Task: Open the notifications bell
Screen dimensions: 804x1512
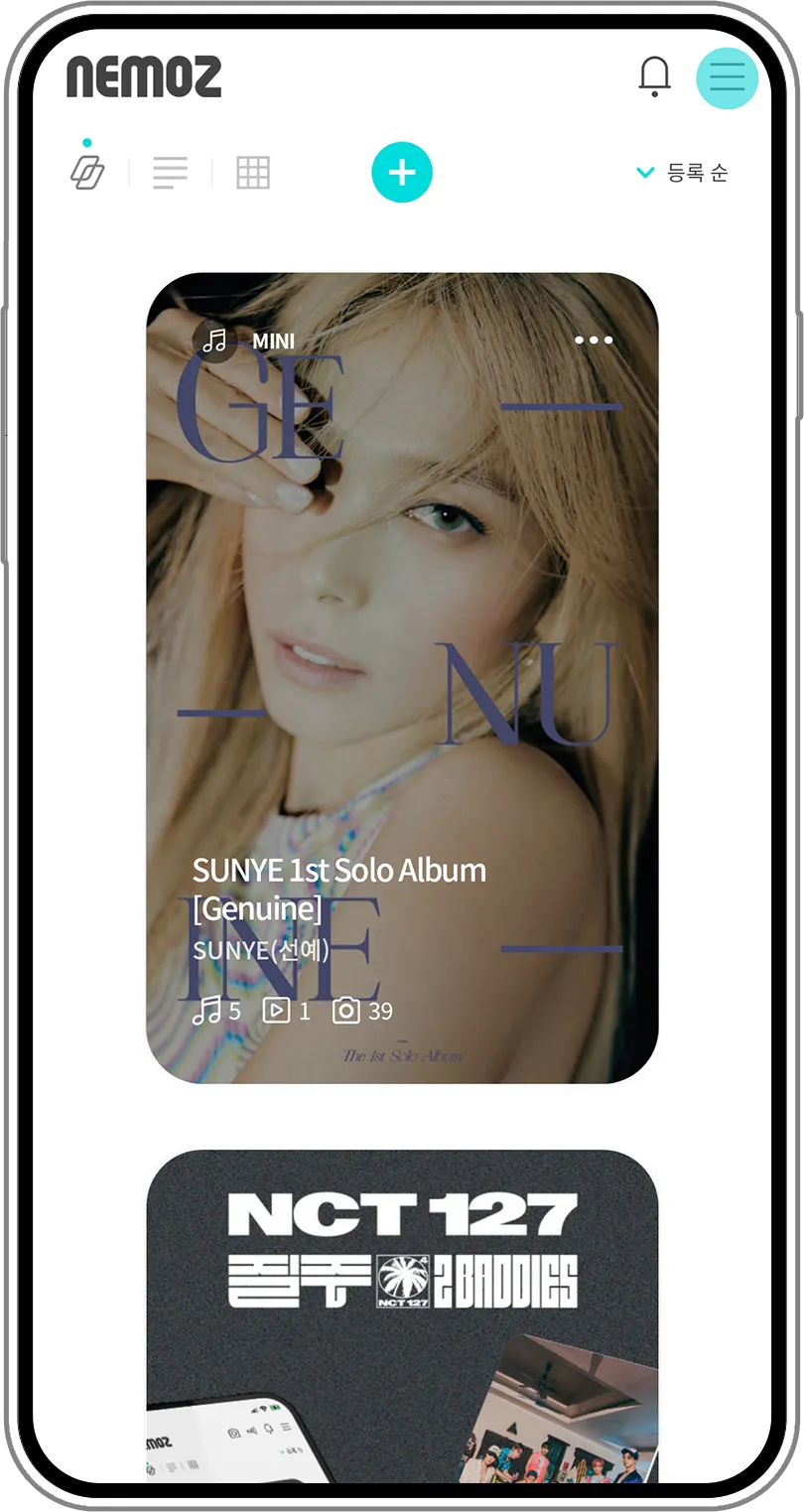Action: 654,76
